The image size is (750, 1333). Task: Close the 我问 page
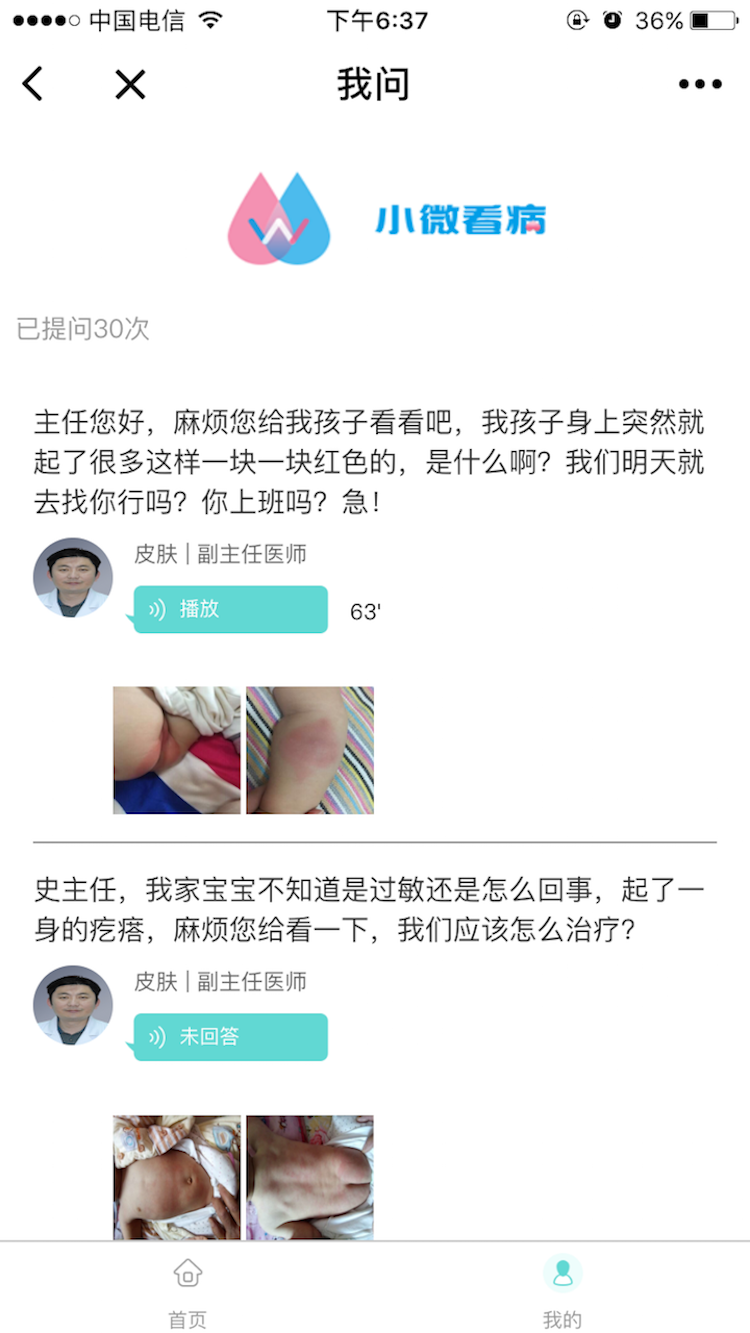(x=130, y=84)
